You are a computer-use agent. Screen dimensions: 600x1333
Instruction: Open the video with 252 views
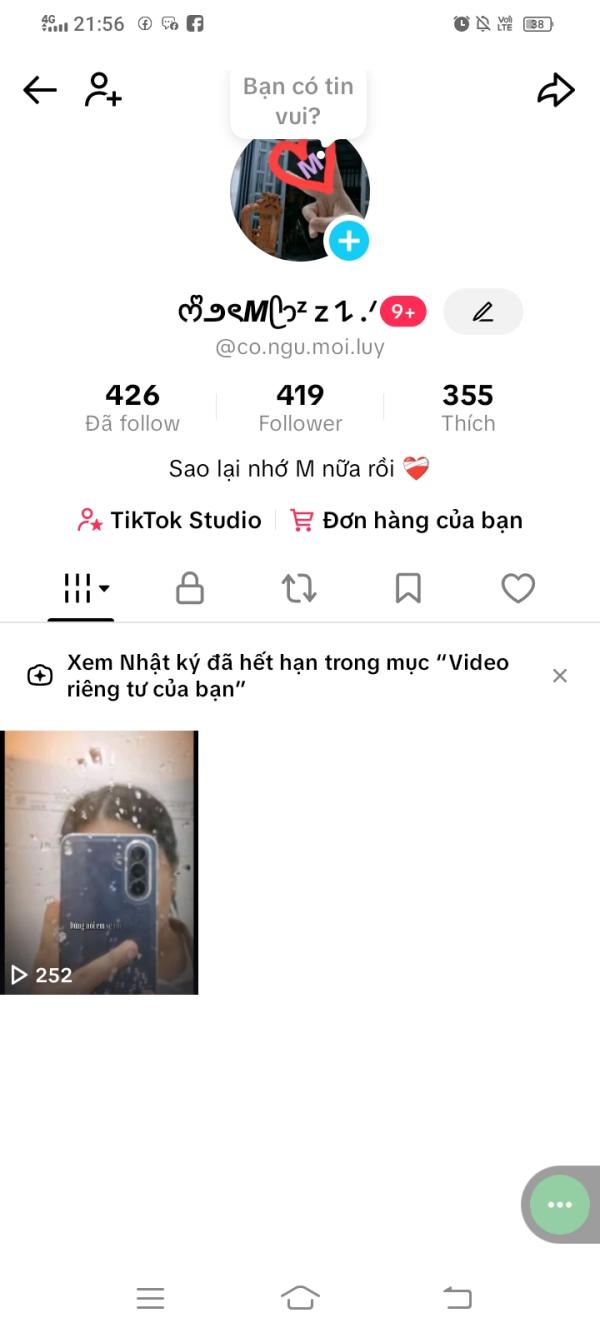(99, 862)
